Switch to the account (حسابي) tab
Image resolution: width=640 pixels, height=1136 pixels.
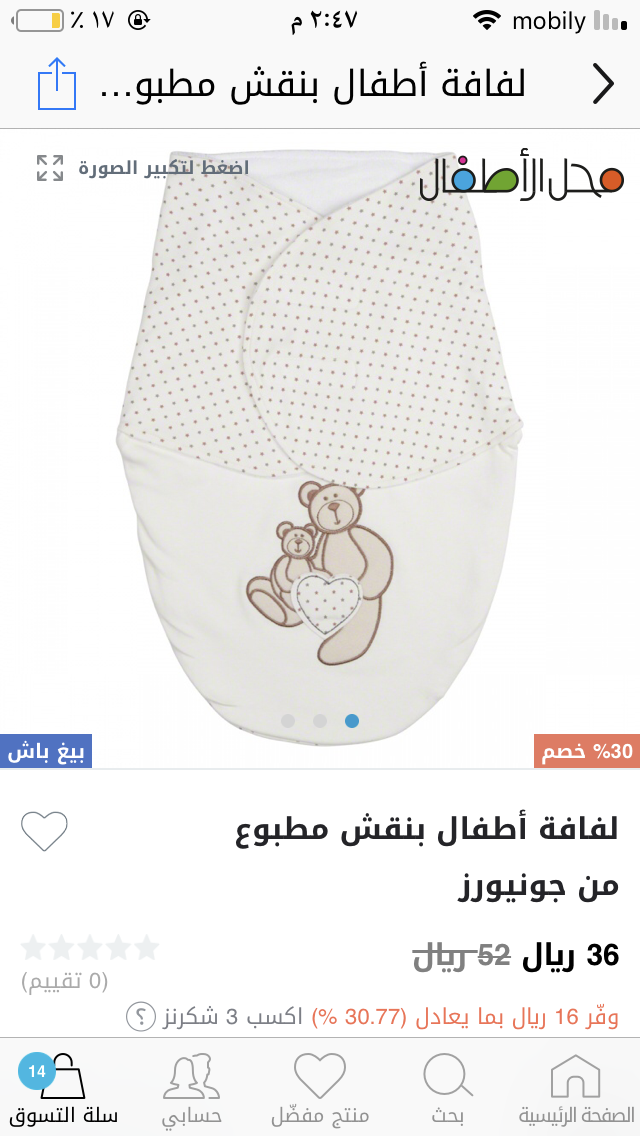tap(192, 1088)
